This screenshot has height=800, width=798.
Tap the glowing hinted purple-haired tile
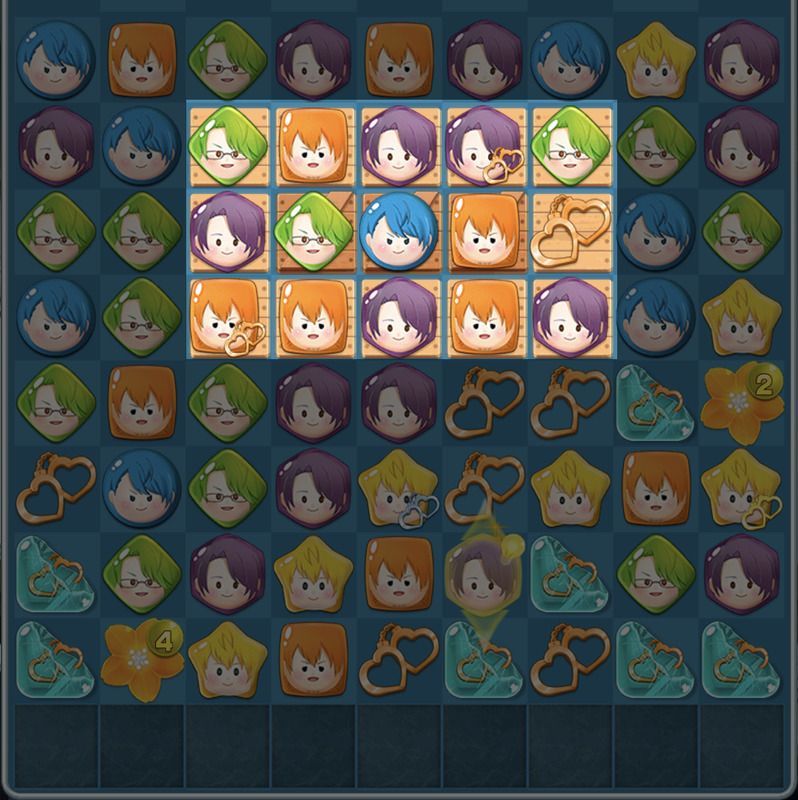pyautogui.click(x=484, y=575)
